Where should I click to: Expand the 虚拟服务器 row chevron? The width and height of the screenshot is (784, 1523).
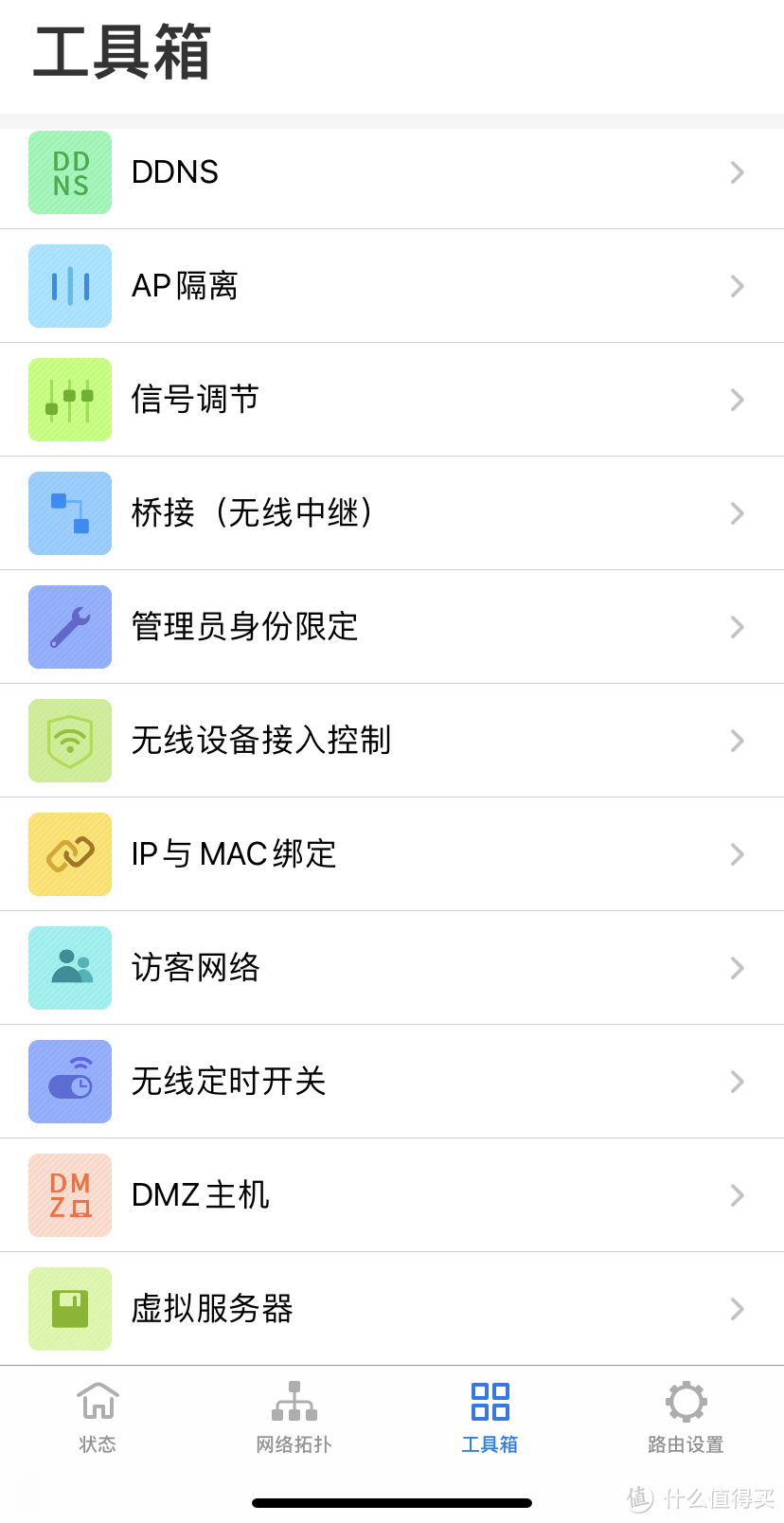point(738,1309)
